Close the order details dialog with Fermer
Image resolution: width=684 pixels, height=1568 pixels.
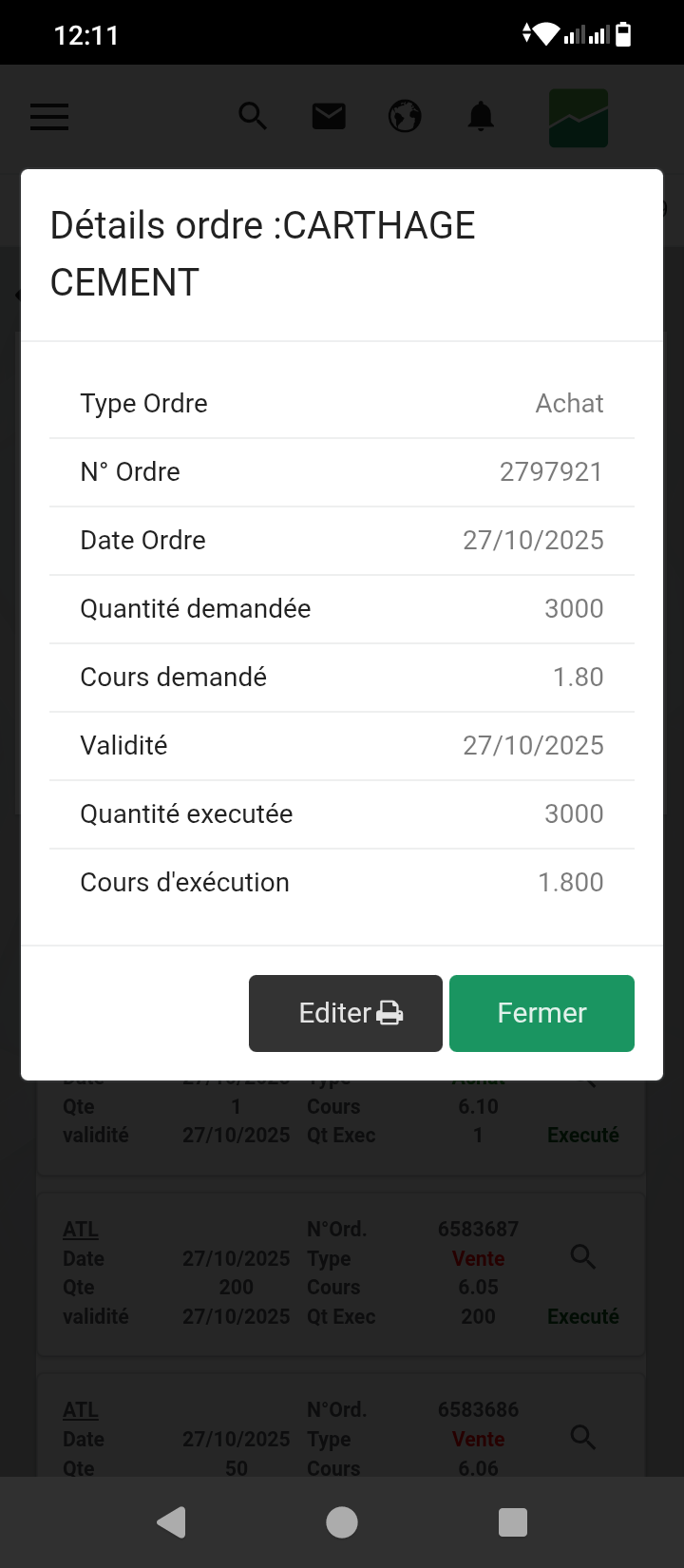[541, 1013]
